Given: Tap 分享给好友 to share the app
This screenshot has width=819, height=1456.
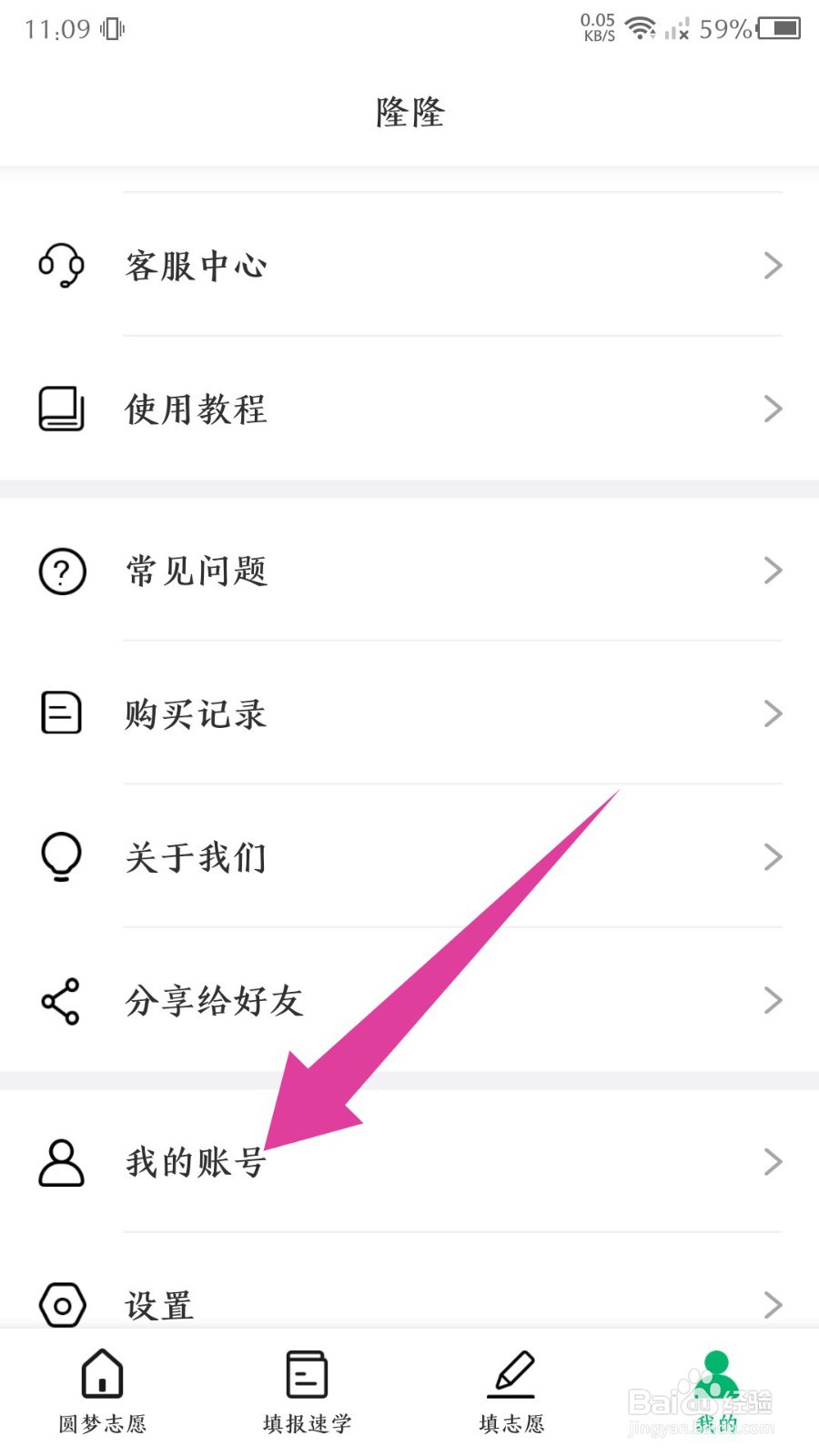Looking at the screenshot, I should 215,1001.
